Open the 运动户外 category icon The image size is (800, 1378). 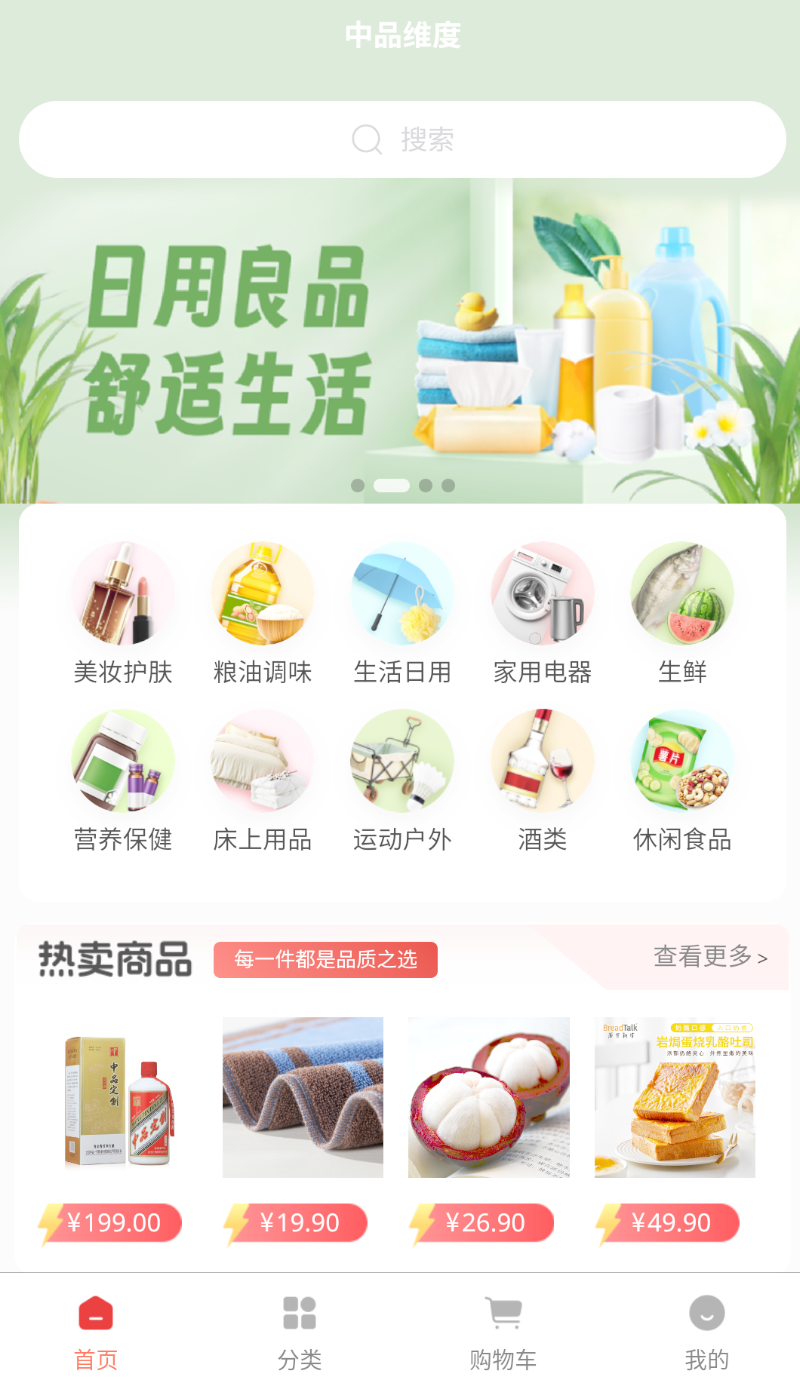tap(402, 760)
